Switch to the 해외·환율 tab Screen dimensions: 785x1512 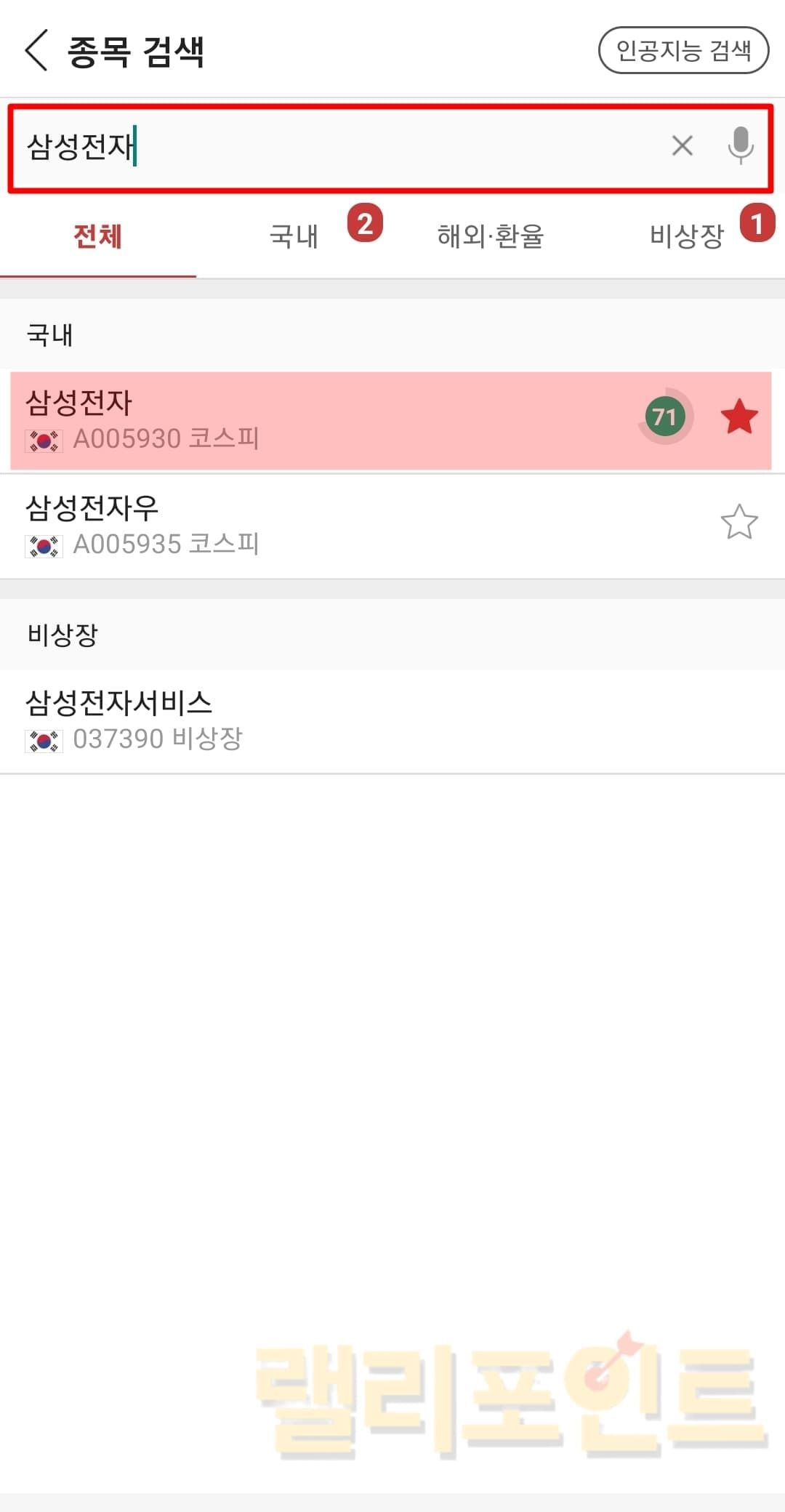pos(490,236)
